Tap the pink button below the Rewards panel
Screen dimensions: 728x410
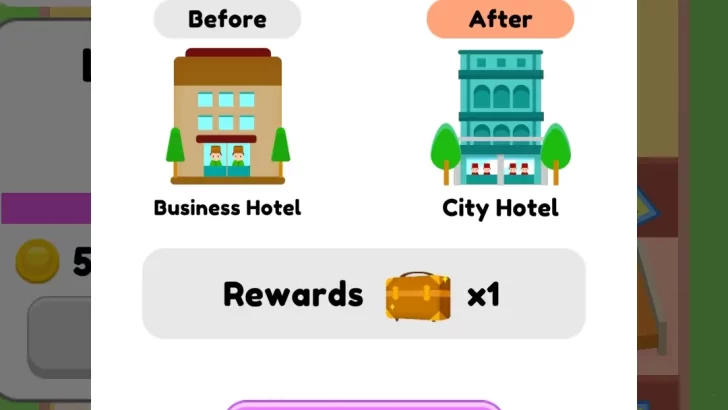(363, 405)
